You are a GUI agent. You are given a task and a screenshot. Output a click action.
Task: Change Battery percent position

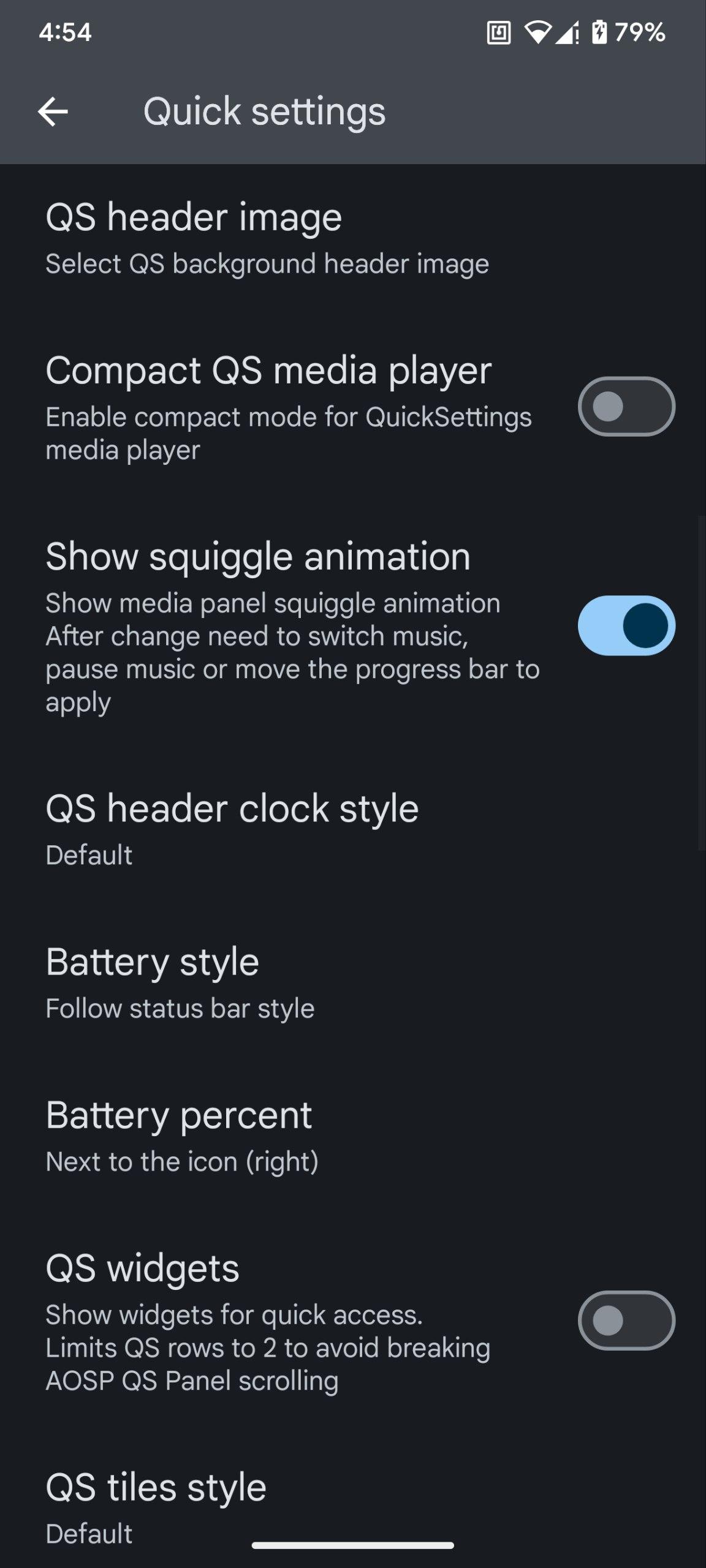(181, 1136)
